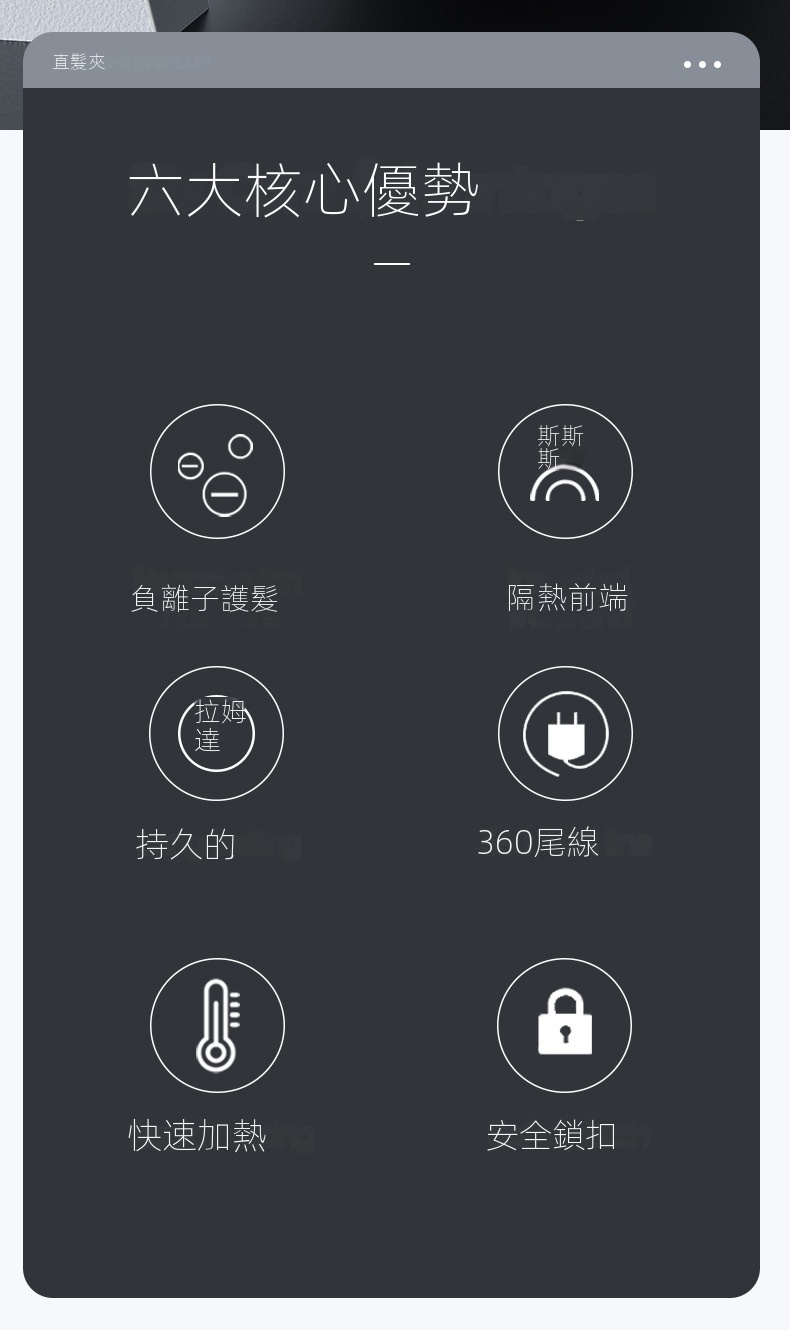Click the heat-insulated tip icon
This screenshot has height=1330, width=790.
pos(565,471)
